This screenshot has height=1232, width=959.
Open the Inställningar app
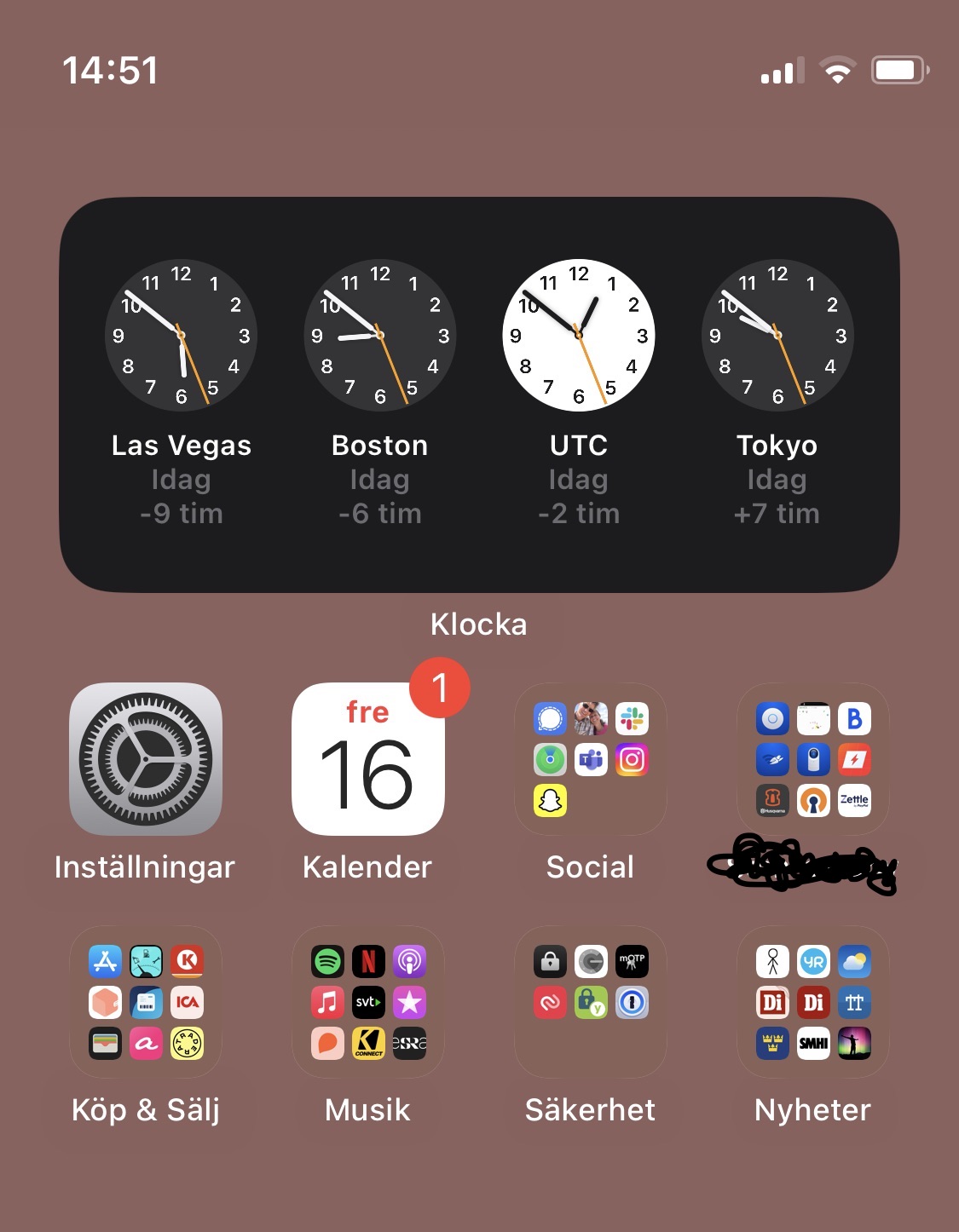(145, 758)
